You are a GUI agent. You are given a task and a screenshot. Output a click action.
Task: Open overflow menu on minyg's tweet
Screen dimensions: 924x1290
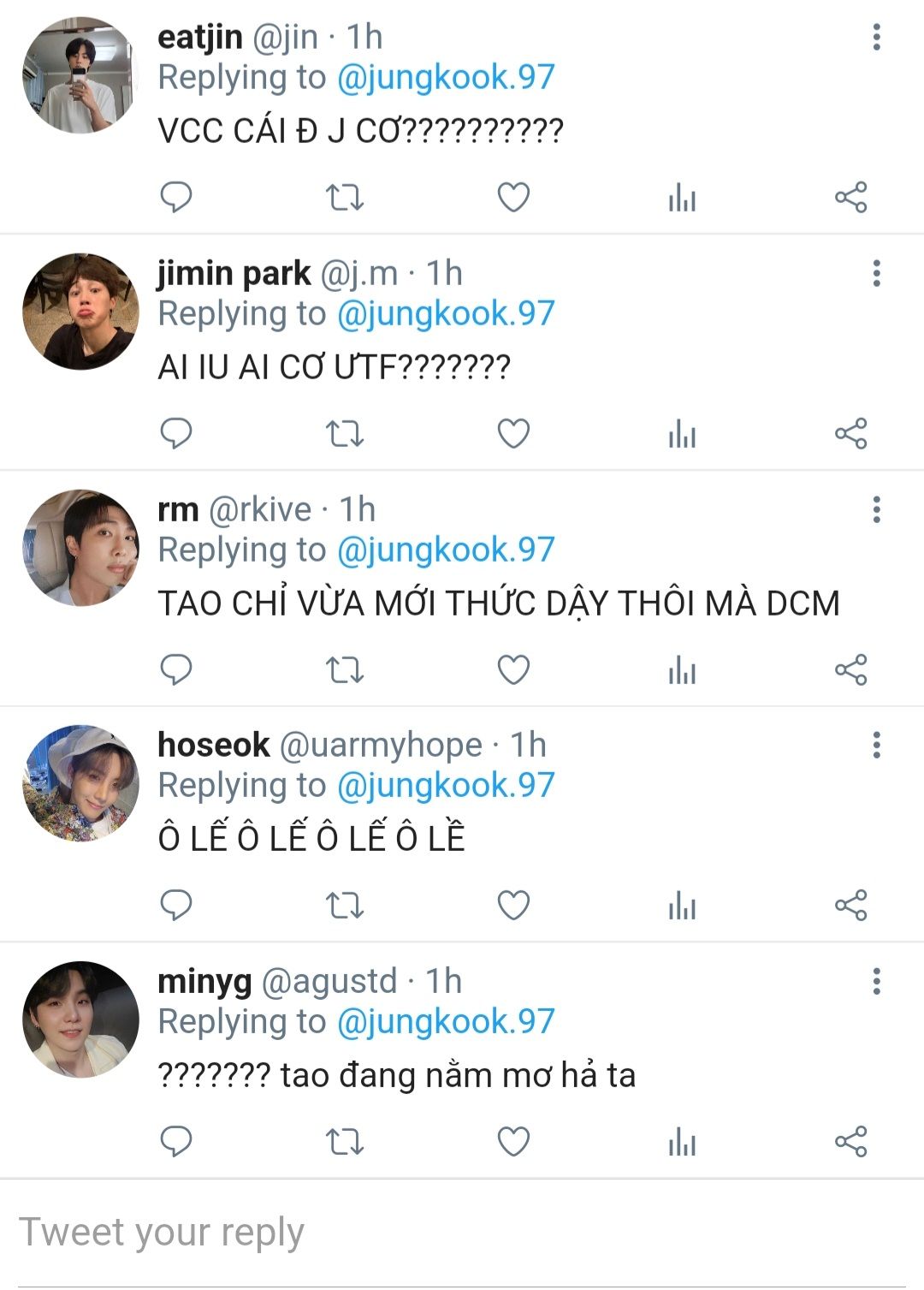(876, 982)
